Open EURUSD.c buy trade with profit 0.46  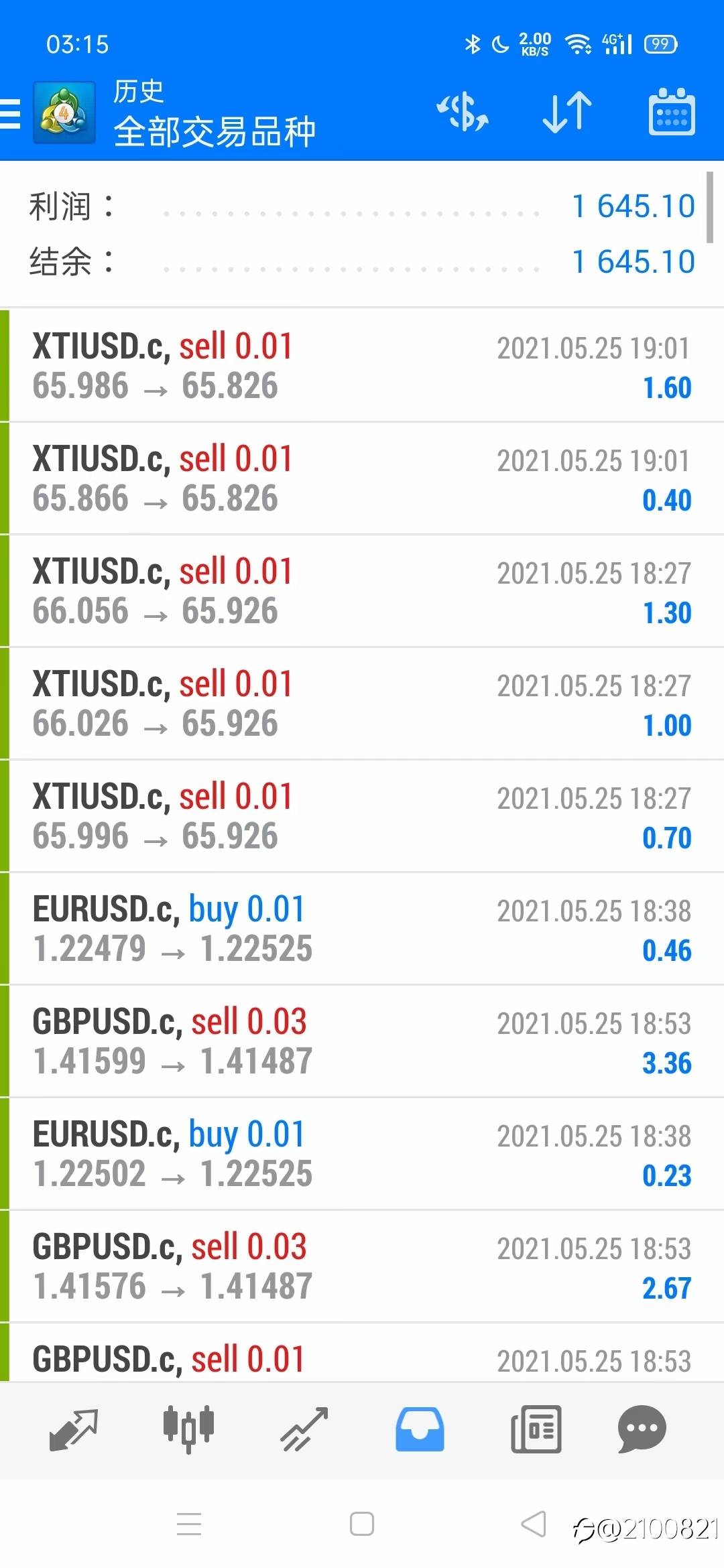click(362, 929)
